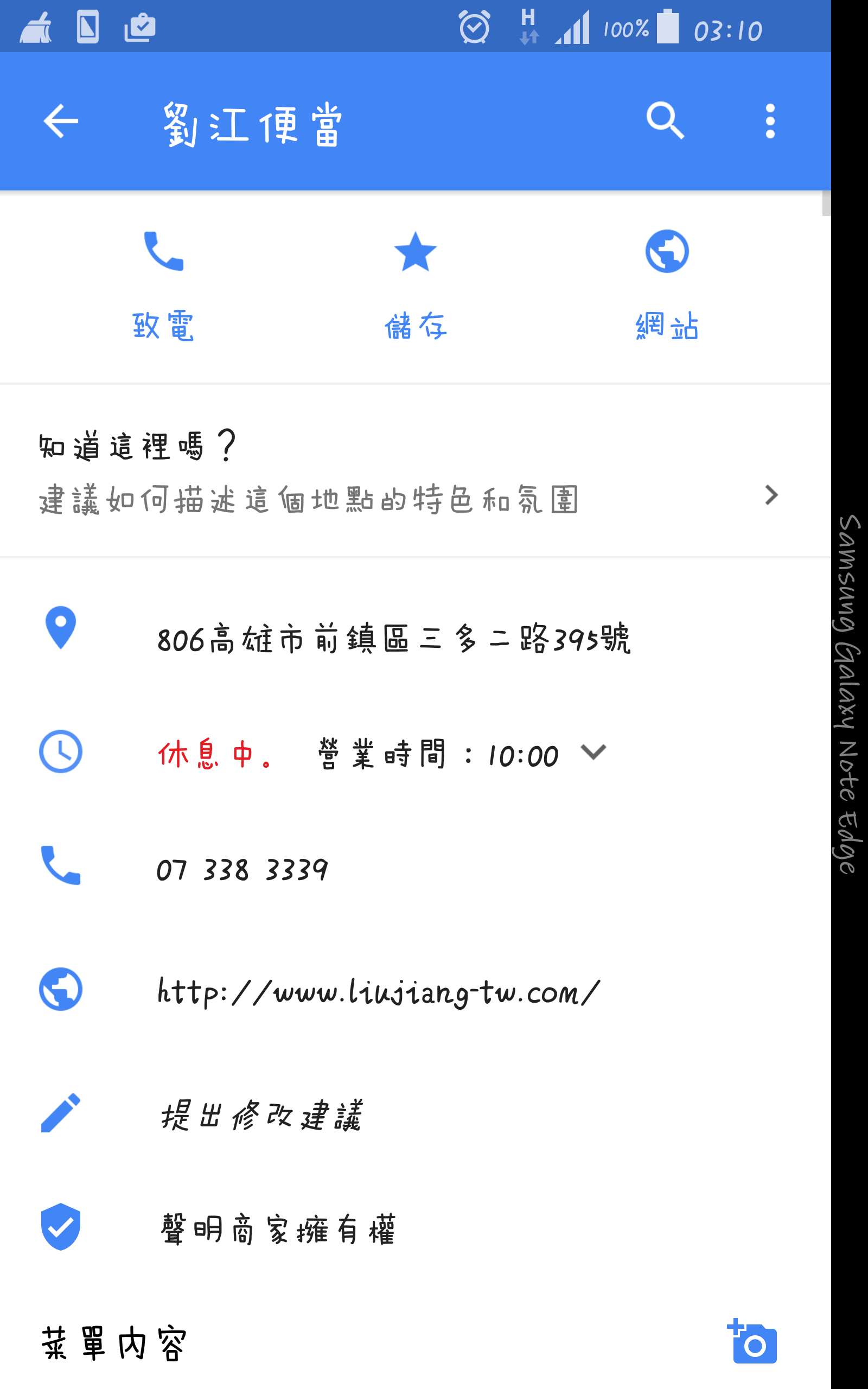The width and height of the screenshot is (868, 1389).
Task: Add a menu photo with camera icon
Action: [752, 1341]
